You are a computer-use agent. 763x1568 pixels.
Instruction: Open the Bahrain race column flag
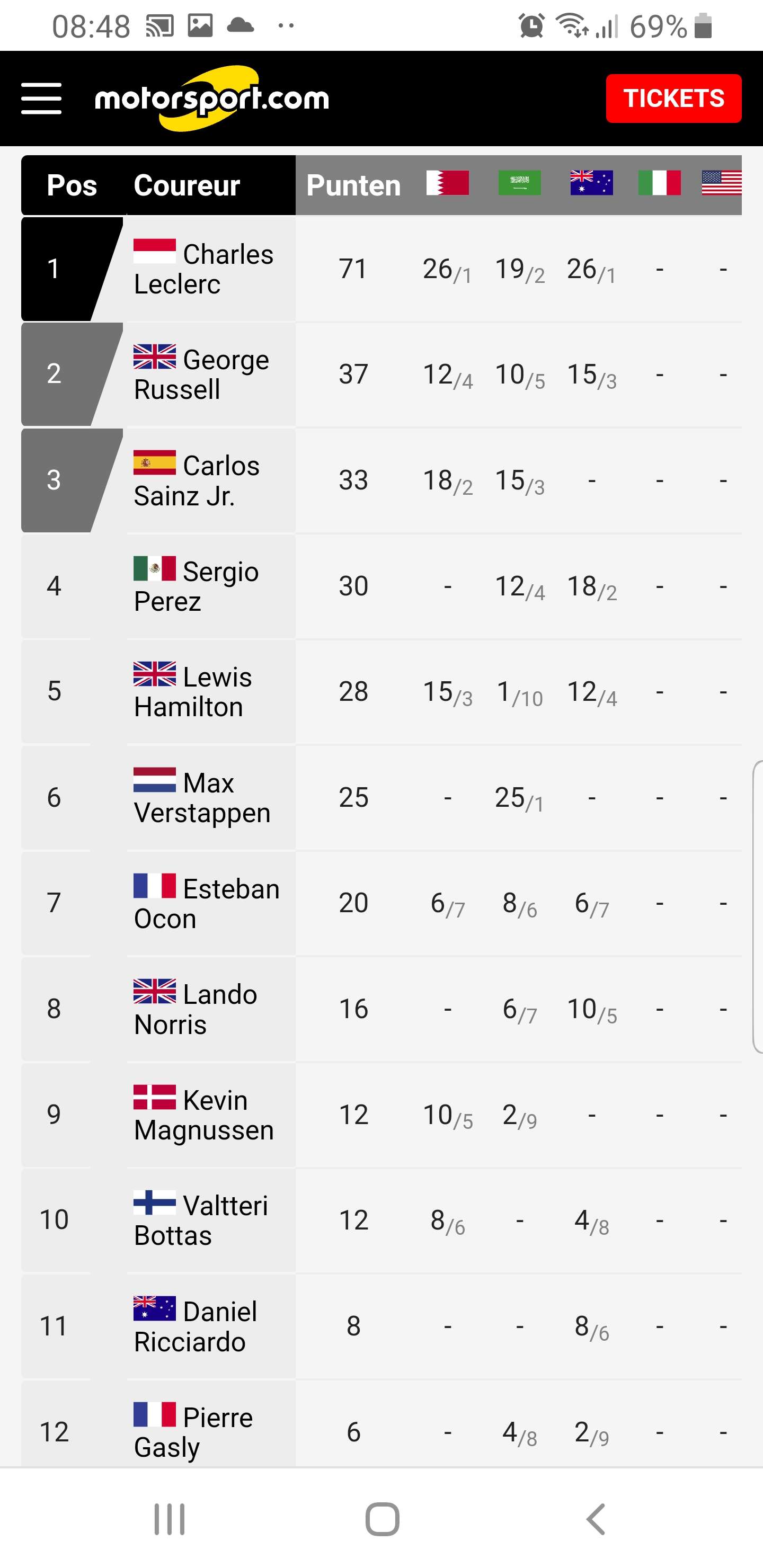point(448,183)
